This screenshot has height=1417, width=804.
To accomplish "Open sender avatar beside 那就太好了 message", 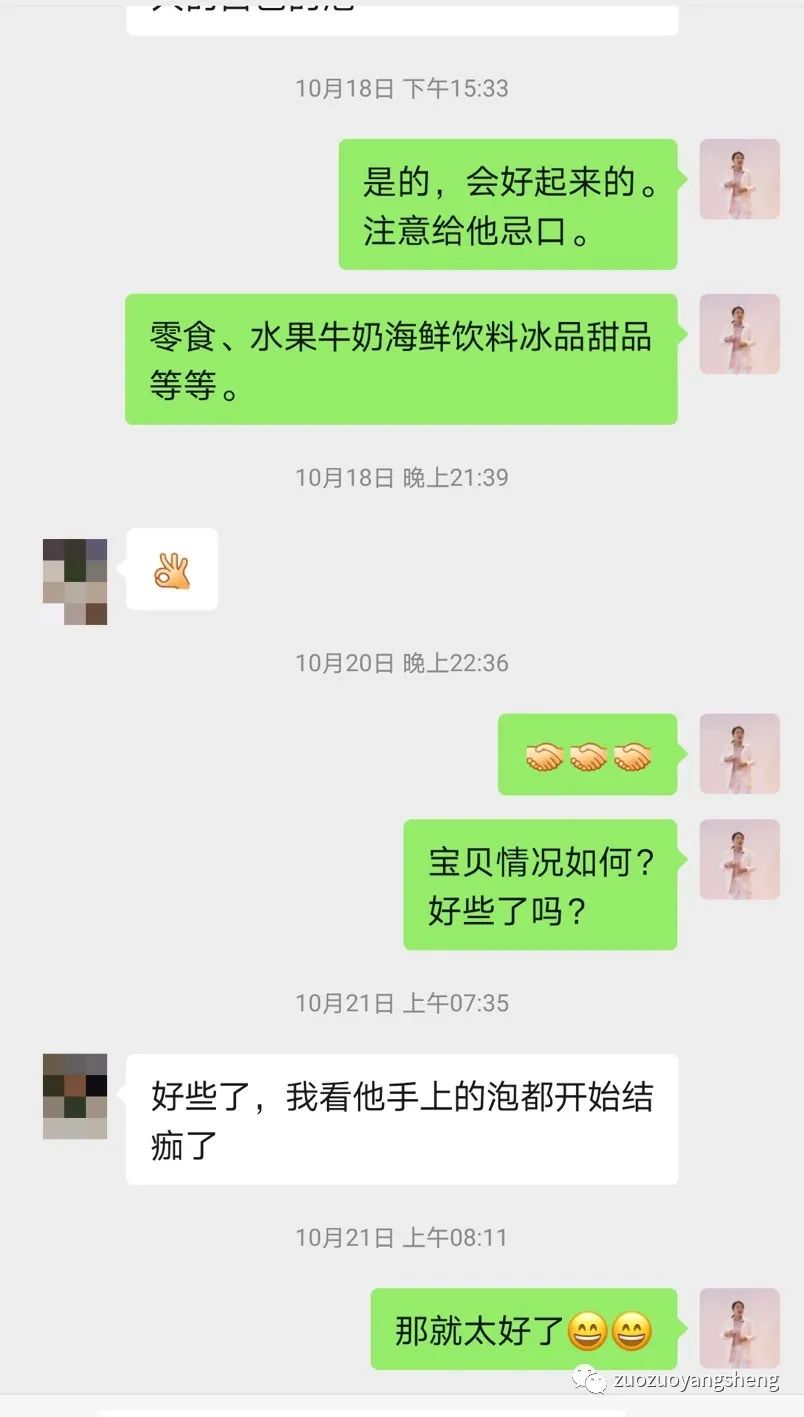I will [739, 1330].
